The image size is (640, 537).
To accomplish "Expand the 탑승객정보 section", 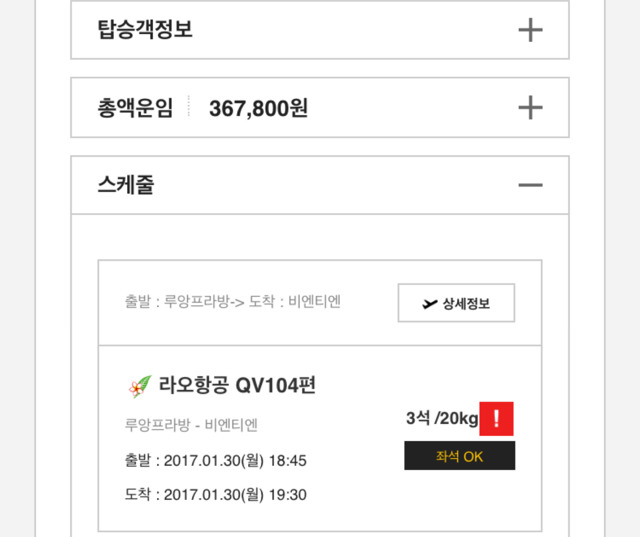I will (530, 30).
